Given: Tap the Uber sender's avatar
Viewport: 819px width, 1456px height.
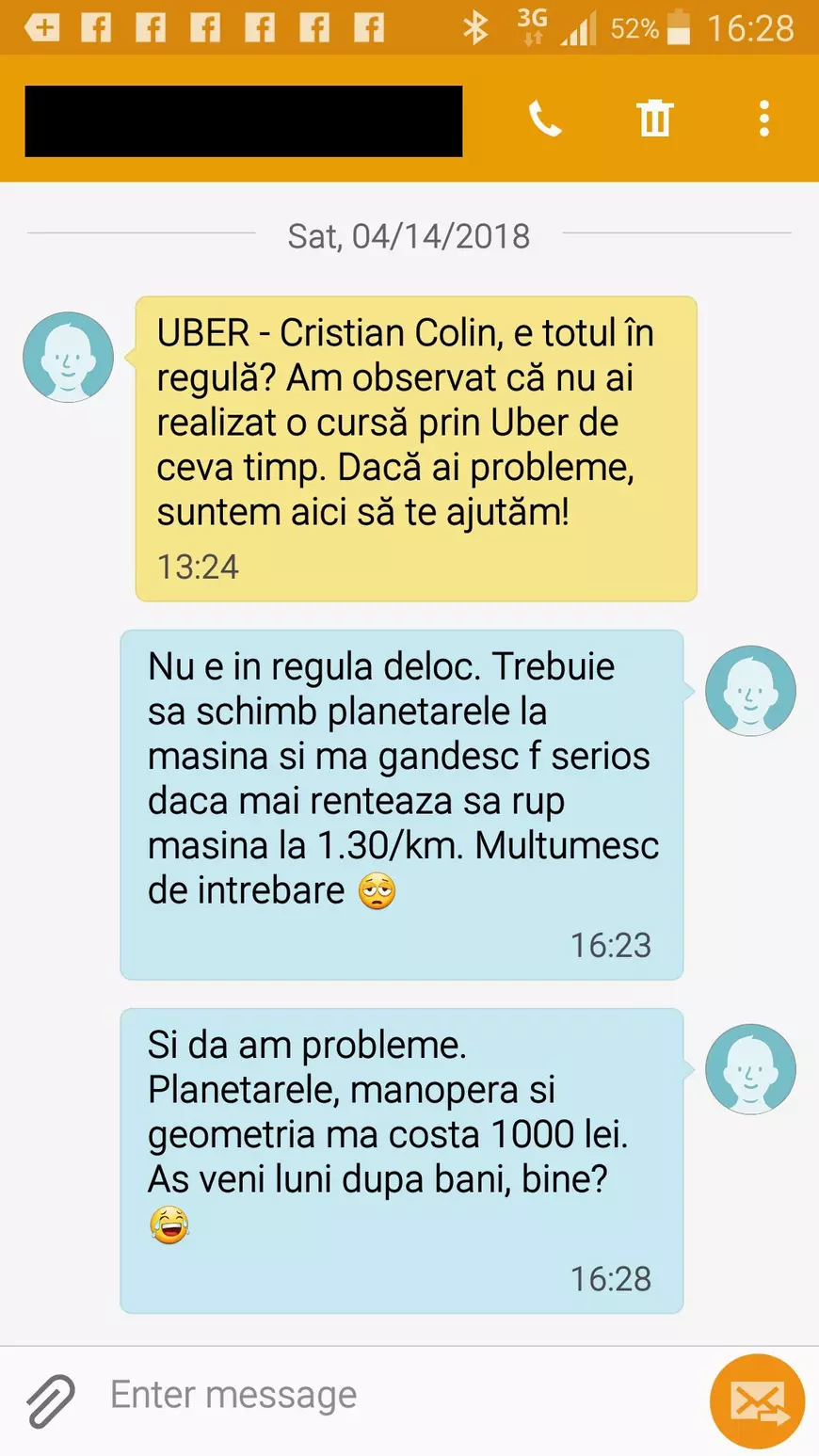Looking at the screenshot, I should tap(68, 356).
